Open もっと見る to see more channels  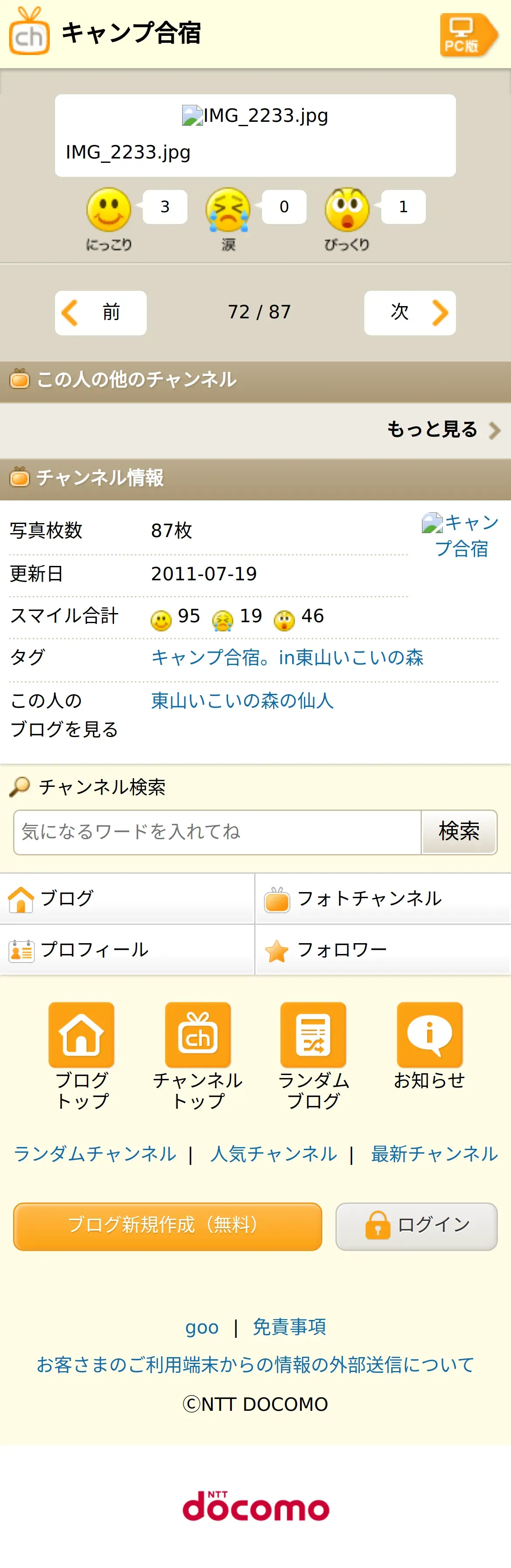443,430
